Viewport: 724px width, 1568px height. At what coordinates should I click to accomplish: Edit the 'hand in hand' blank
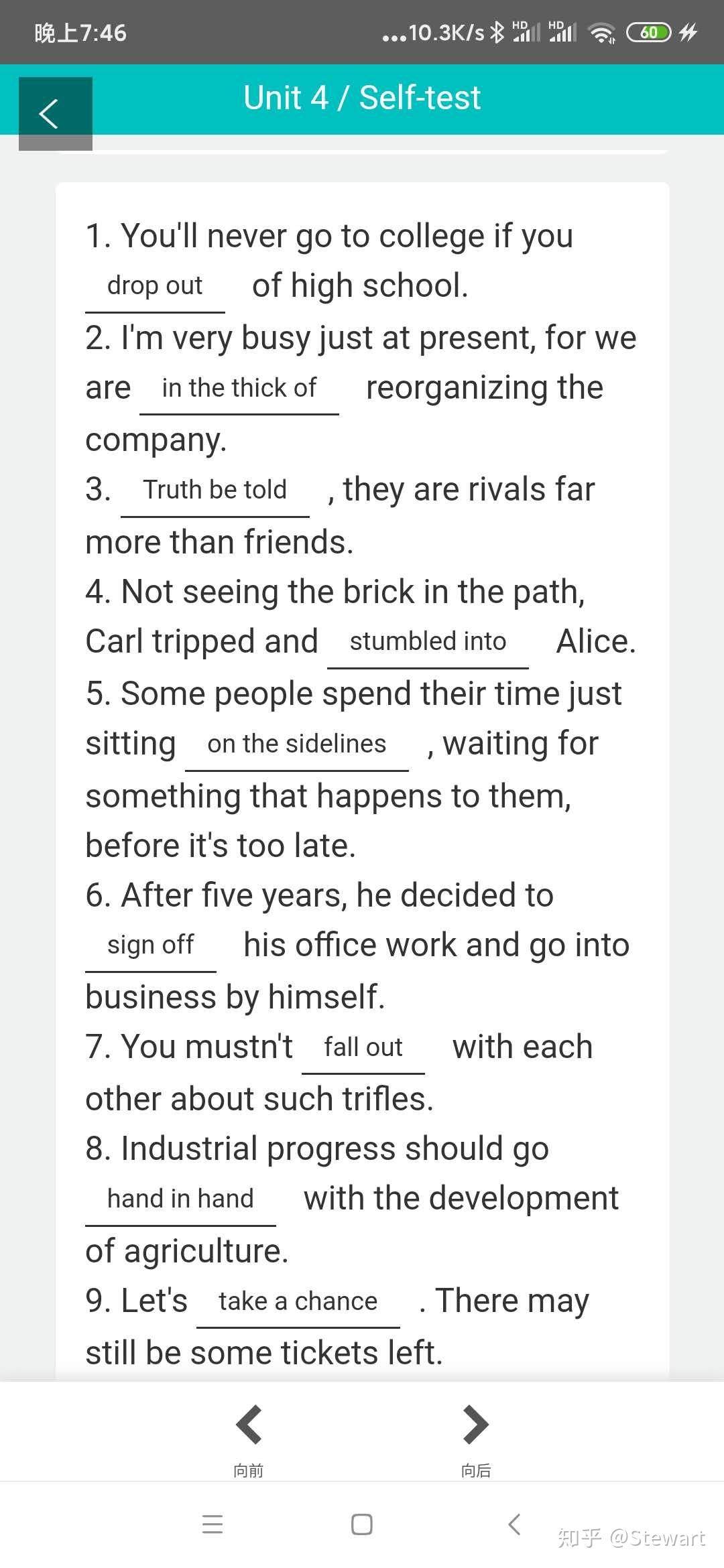[180, 1199]
